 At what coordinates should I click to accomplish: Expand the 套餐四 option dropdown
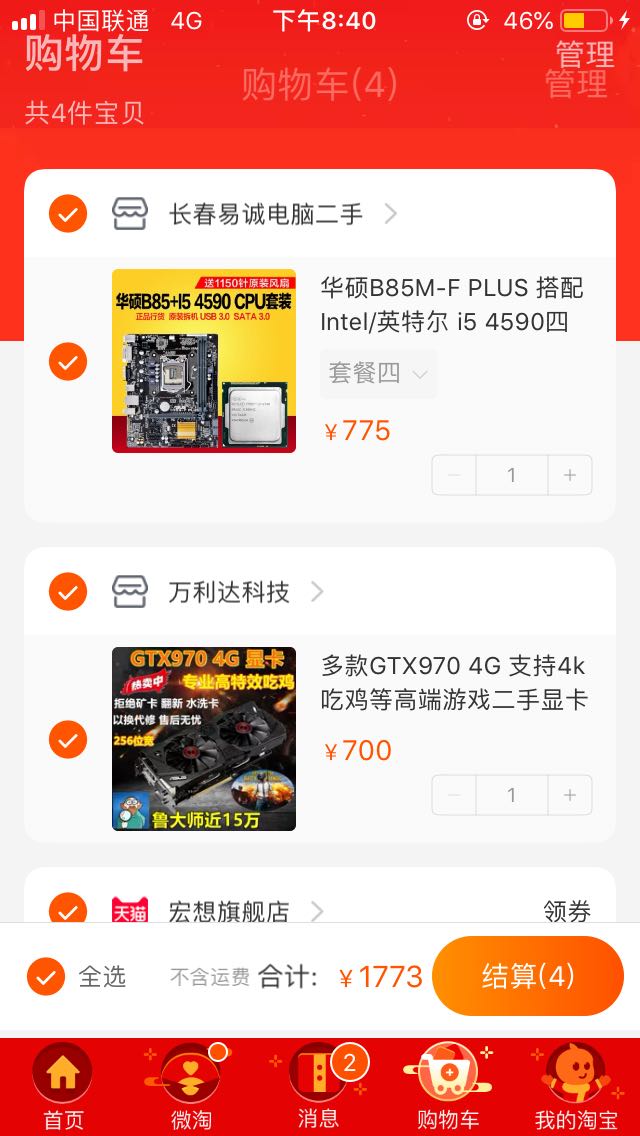(x=378, y=374)
